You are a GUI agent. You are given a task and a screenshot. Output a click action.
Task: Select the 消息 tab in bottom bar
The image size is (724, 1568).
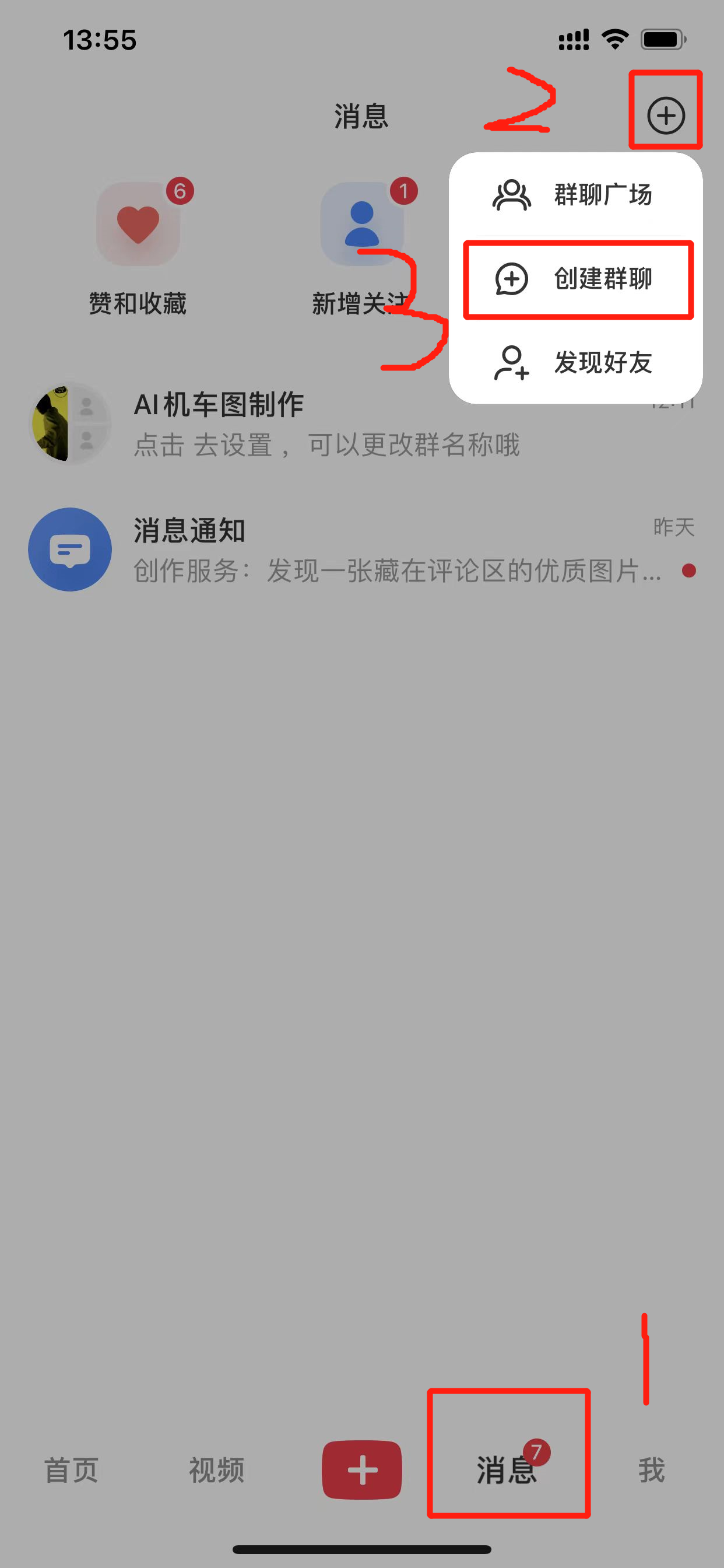[507, 1471]
